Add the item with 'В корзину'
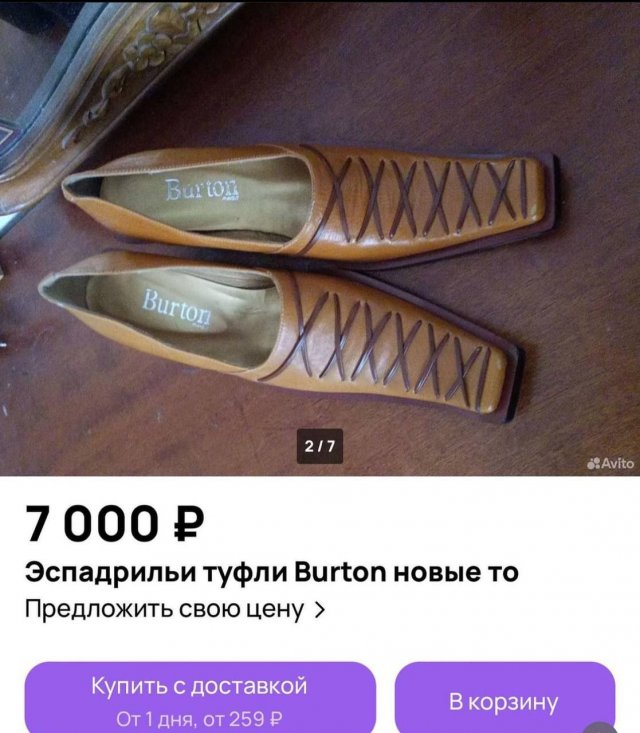Viewport: 640px width, 733px height. 504,701
